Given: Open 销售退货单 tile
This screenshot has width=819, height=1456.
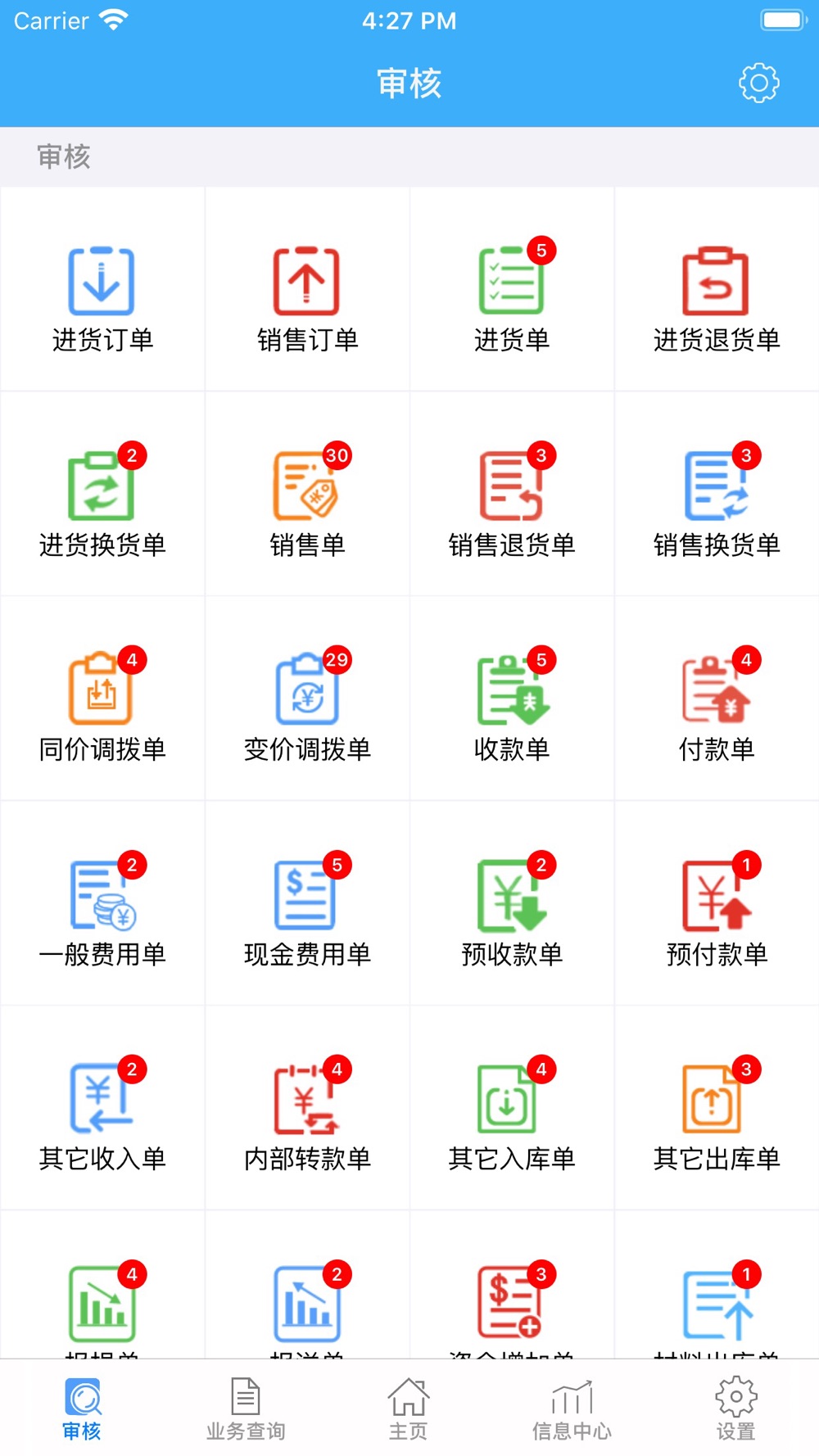Looking at the screenshot, I should (512, 494).
